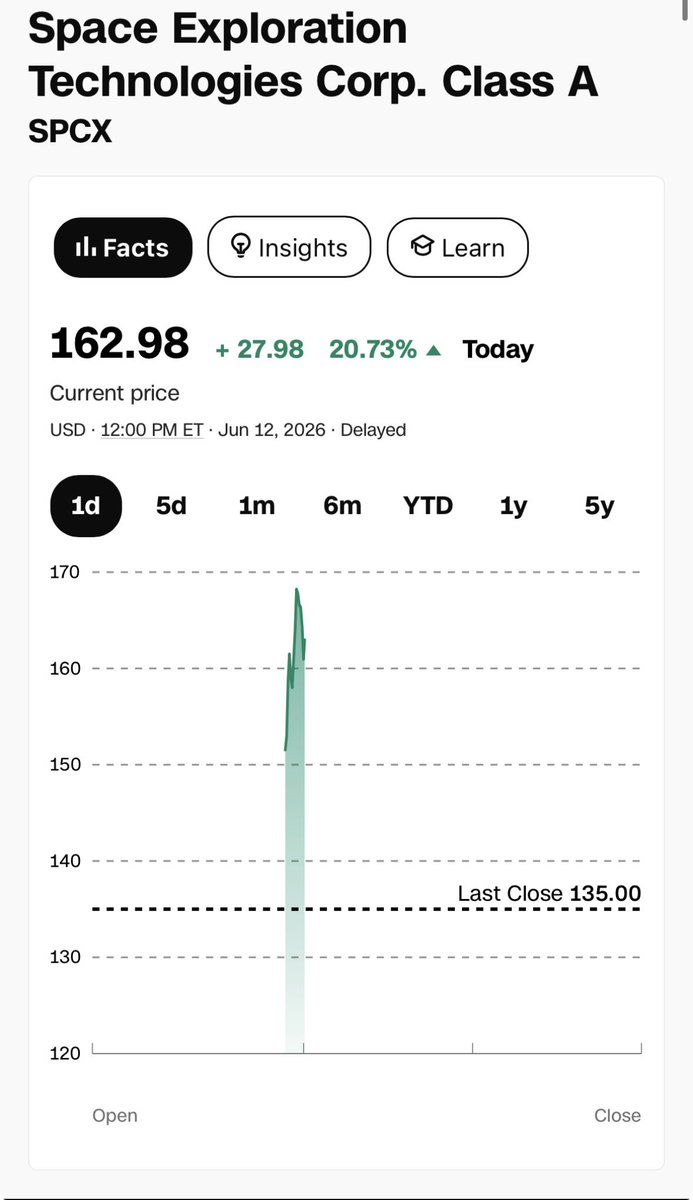The width and height of the screenshot is (693, 1200).
Task: Open the Learn section
Action: (x=457, y=248)
